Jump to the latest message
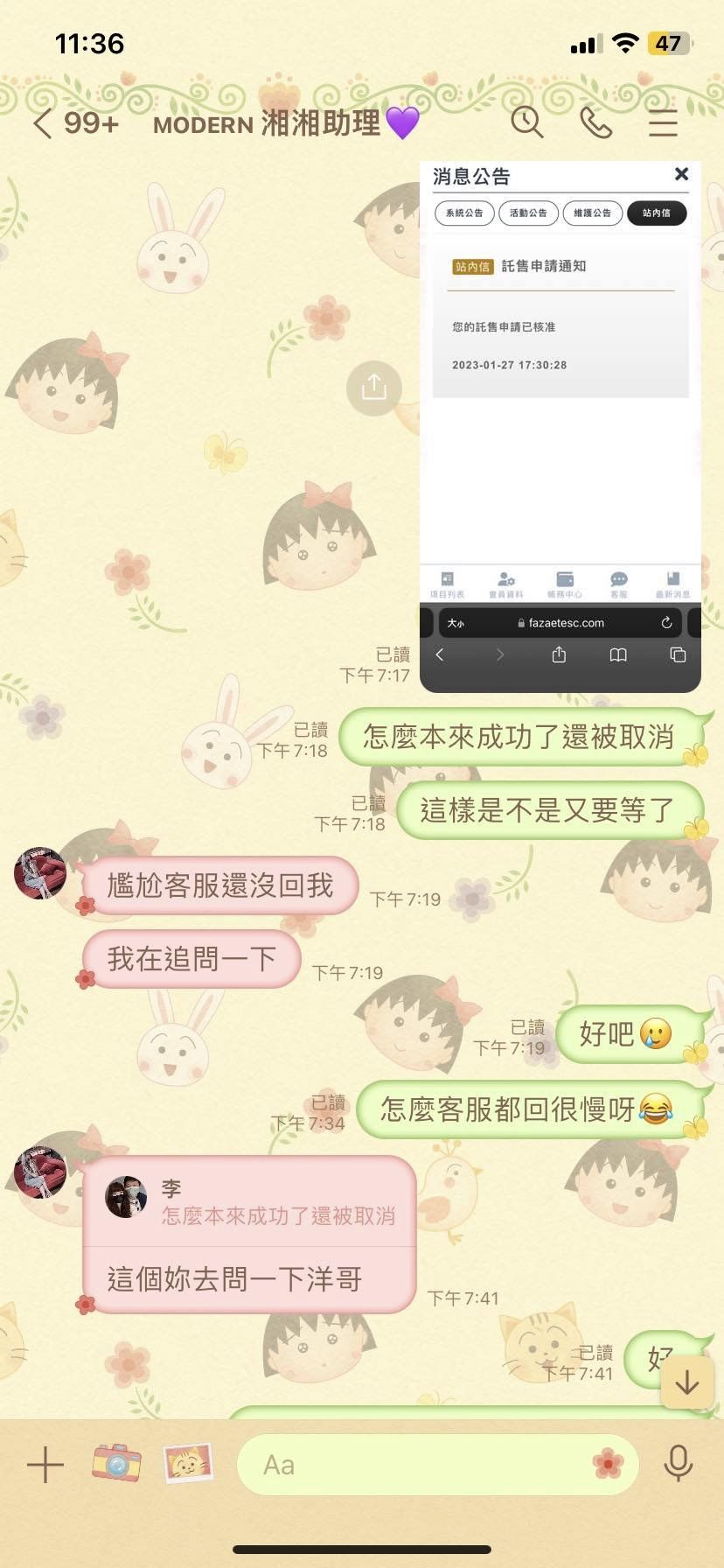The width and height of the screenshot is (724, 1568). [687, 1382]
